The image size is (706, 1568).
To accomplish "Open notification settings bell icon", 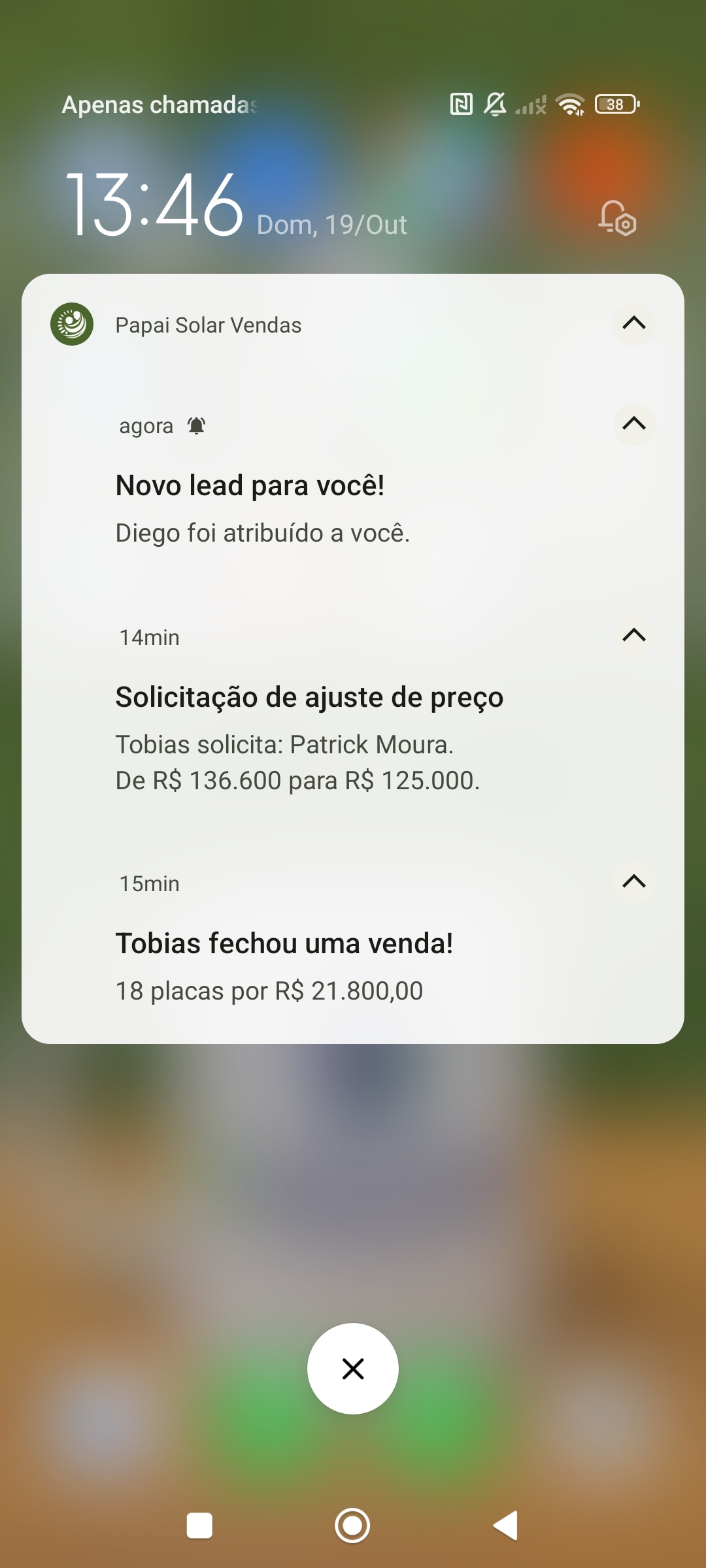I will pos(617,218).
